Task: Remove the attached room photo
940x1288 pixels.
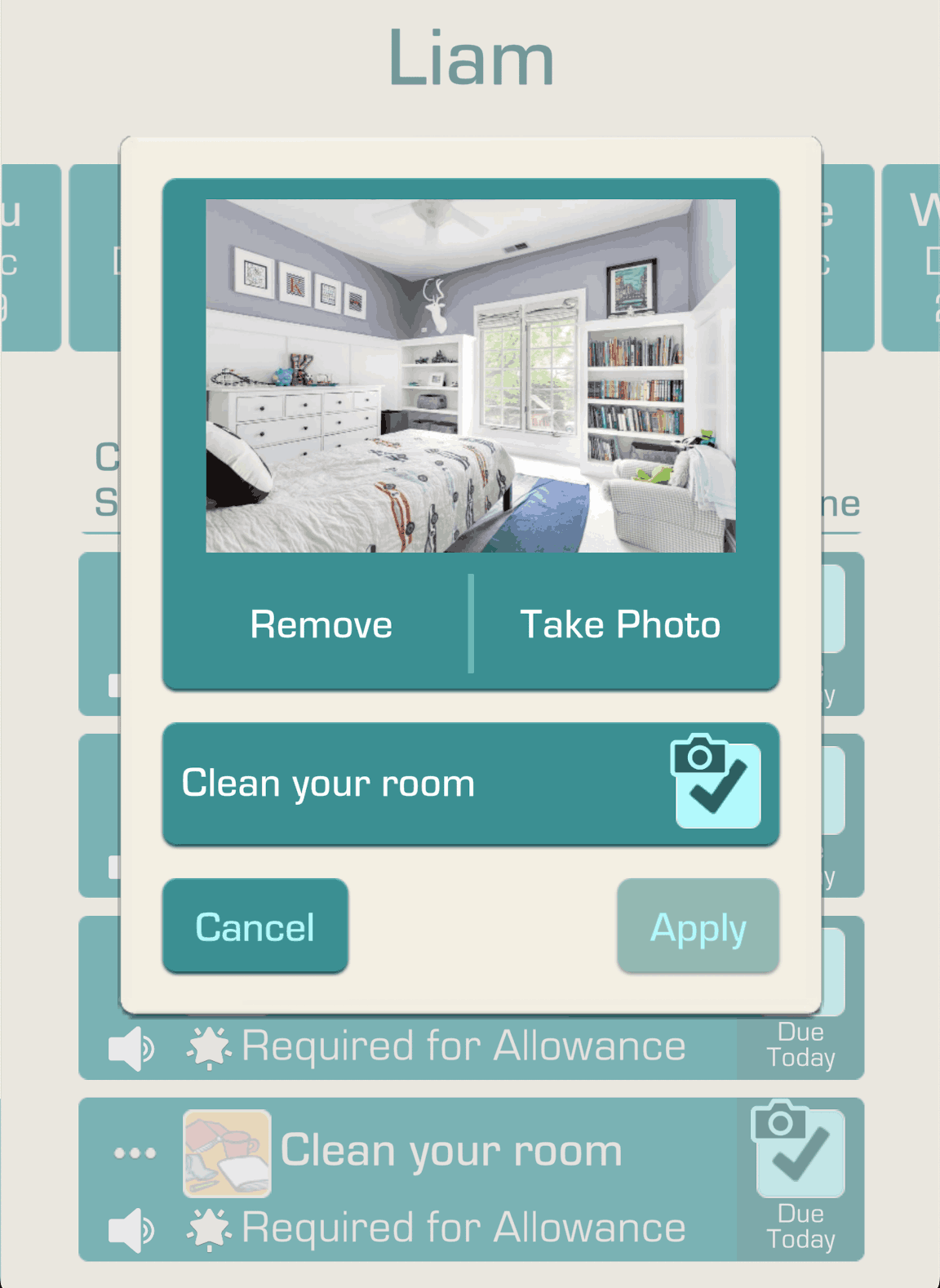Action: [x=321, y=625]
